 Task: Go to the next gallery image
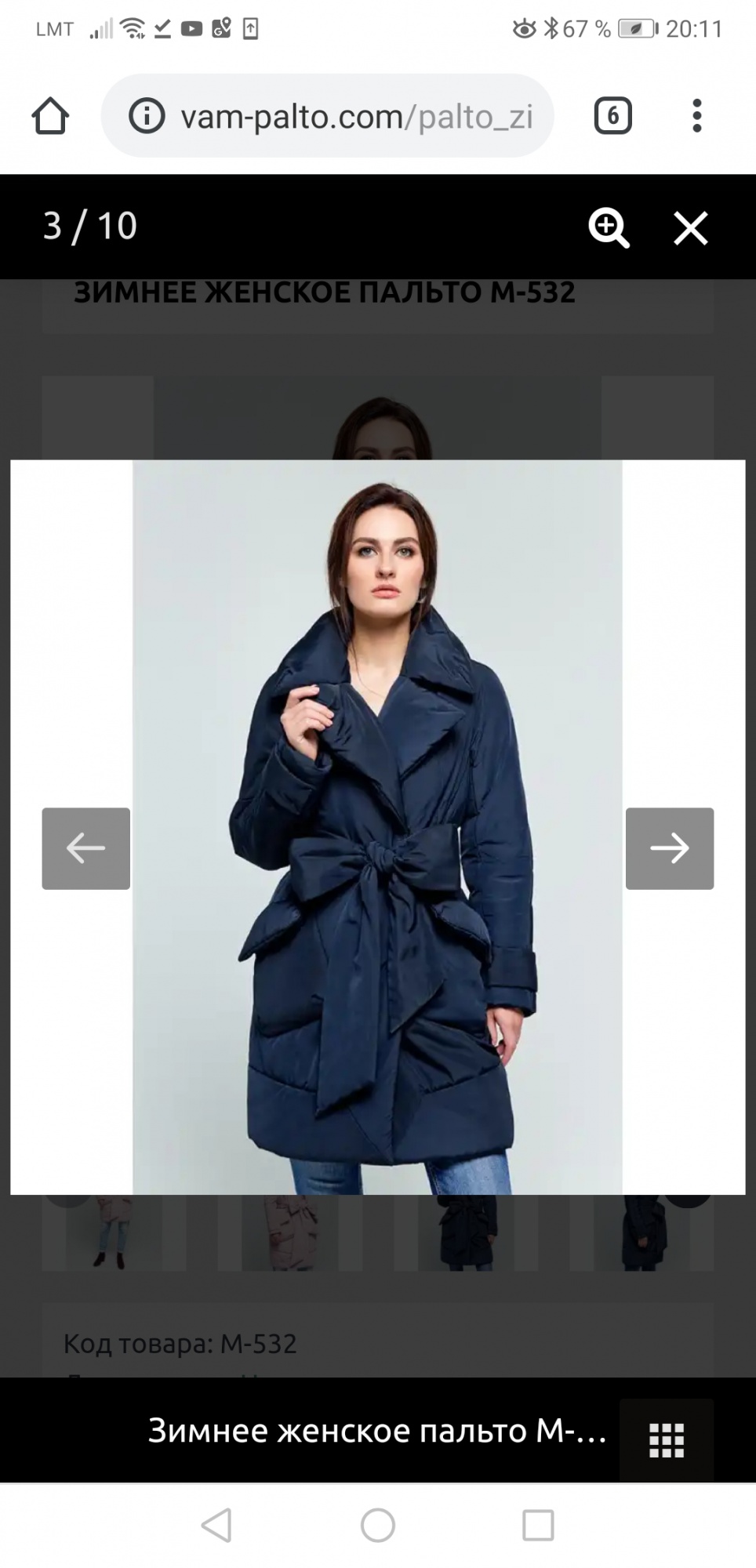pyautogui.click(x=669, y=848)
